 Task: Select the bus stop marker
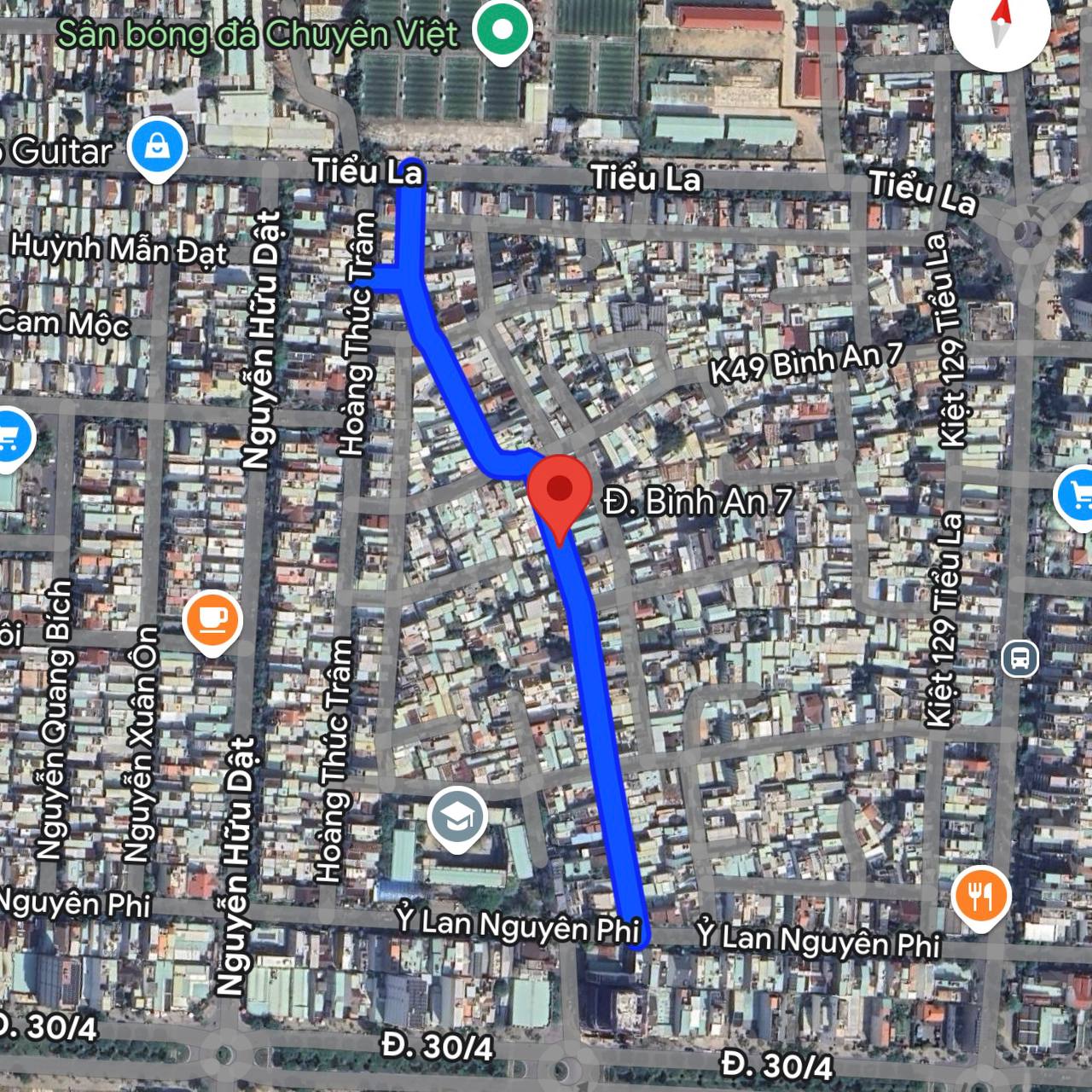(x=1019, y=659)
